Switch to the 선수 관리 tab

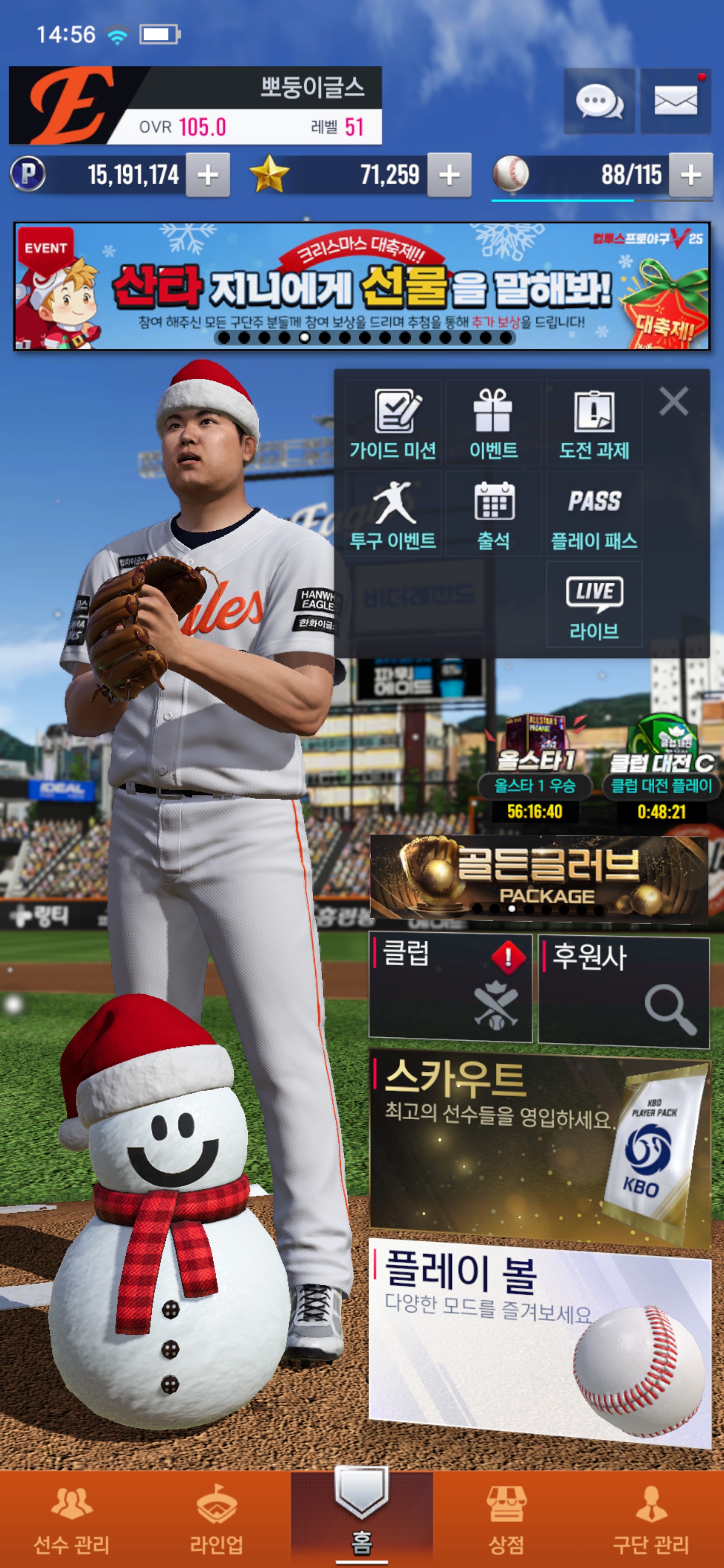pyautogui.click(x=72, y=1518)
